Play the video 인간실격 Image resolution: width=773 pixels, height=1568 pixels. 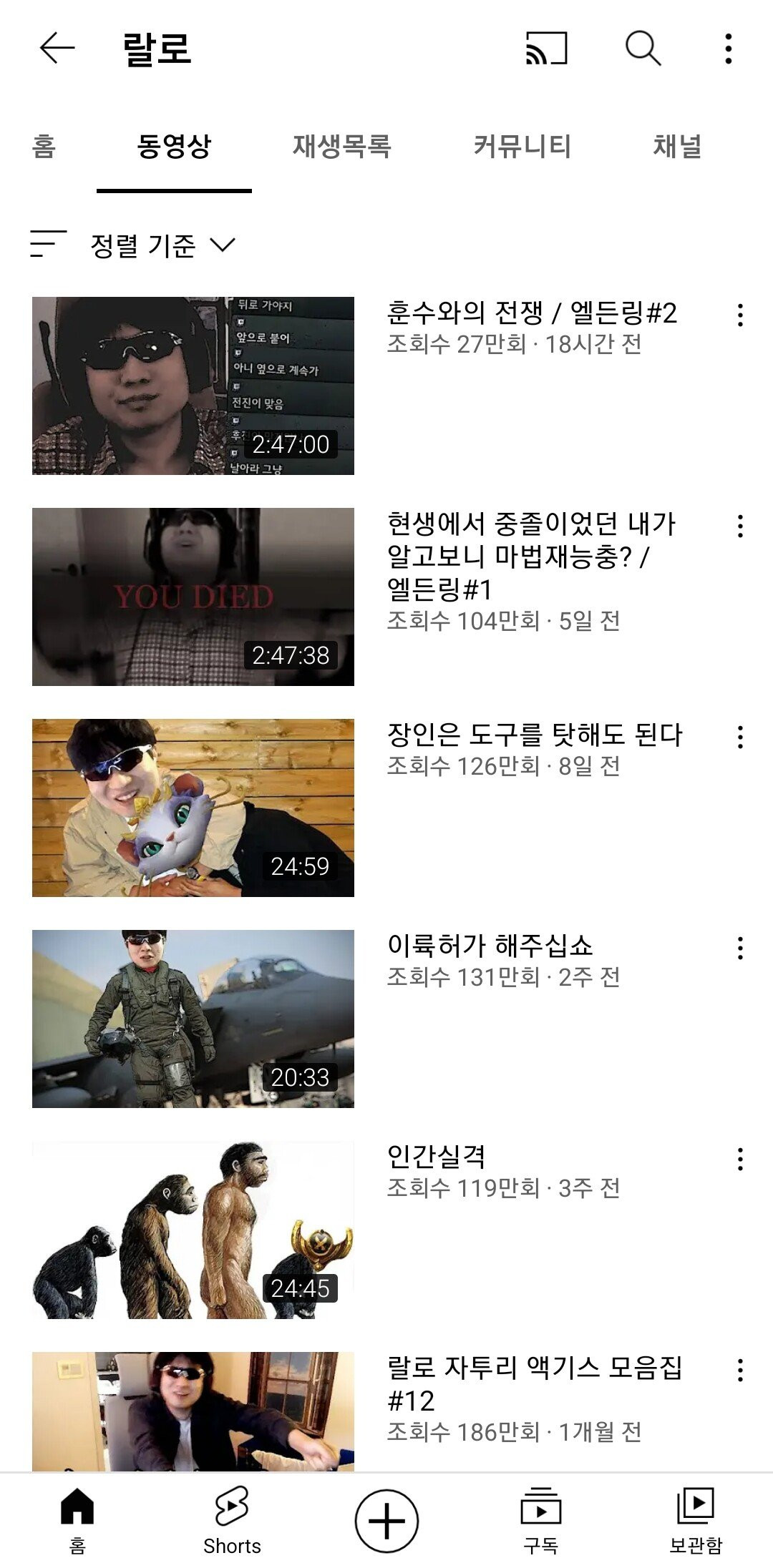[193, 1230]
